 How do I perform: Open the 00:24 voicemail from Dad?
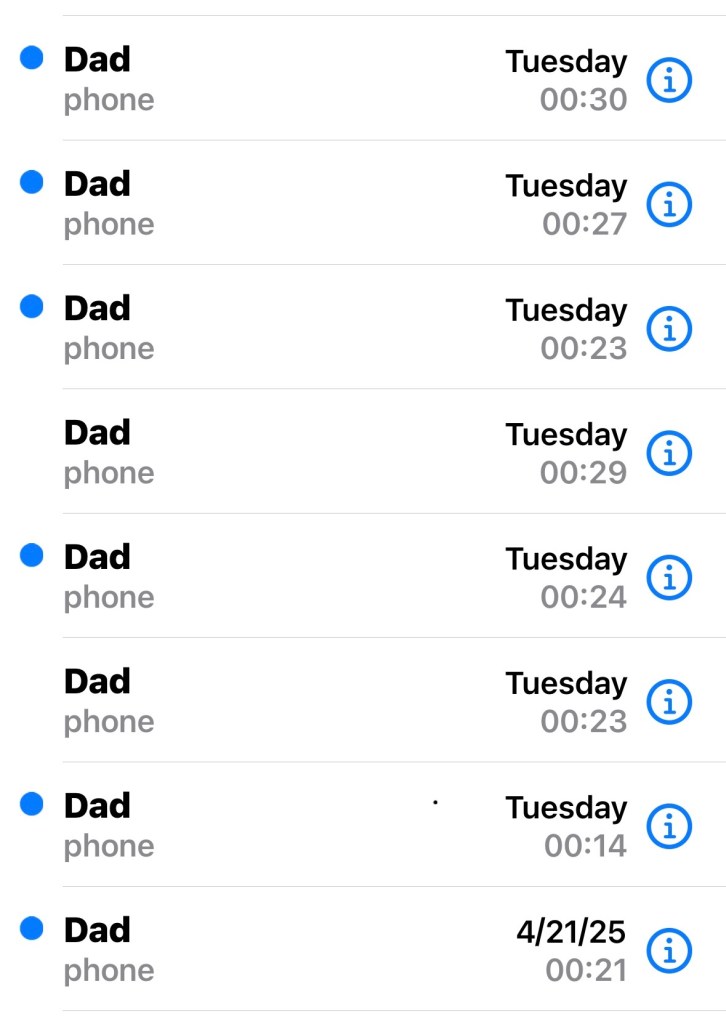(300, 576)
